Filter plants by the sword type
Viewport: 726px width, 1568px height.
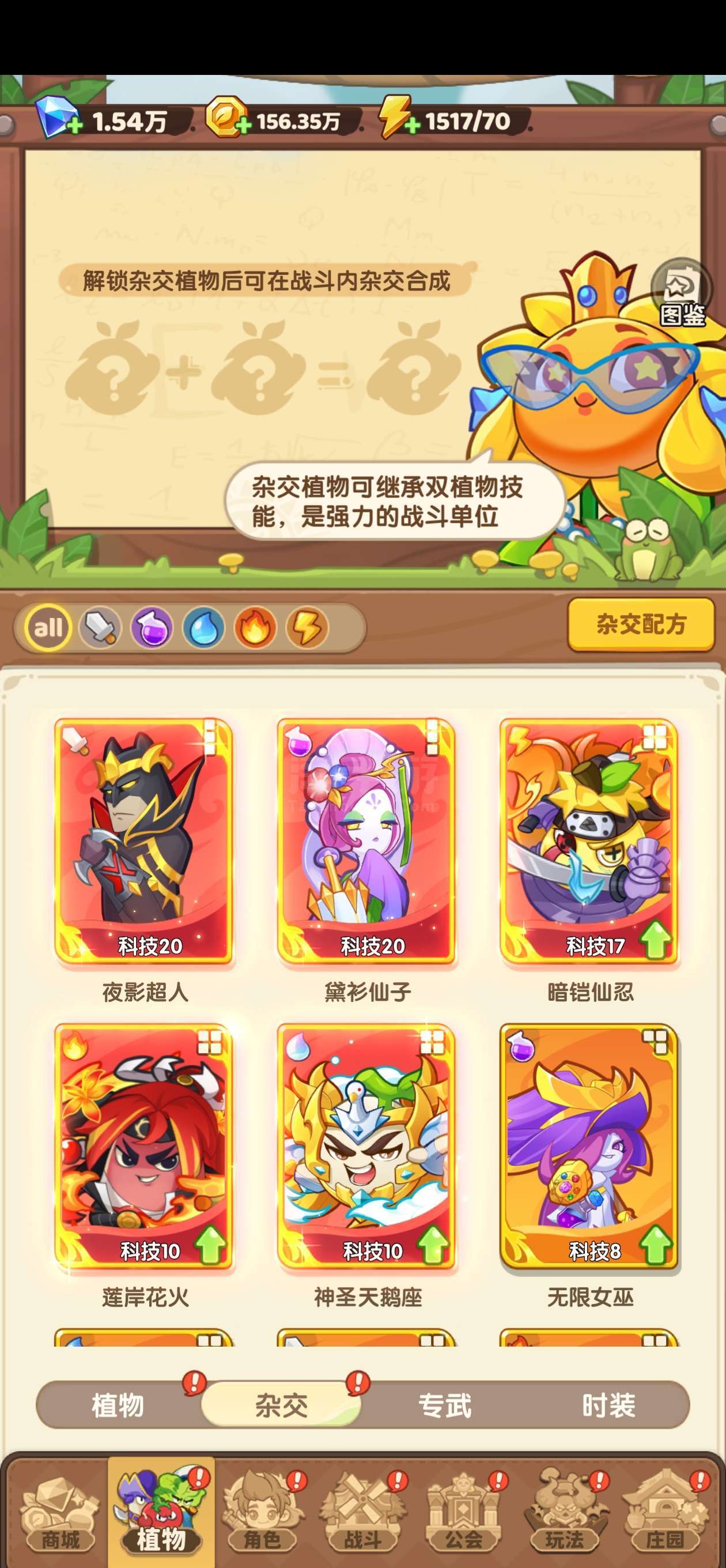pyautogui.click(x=100, y=628)
